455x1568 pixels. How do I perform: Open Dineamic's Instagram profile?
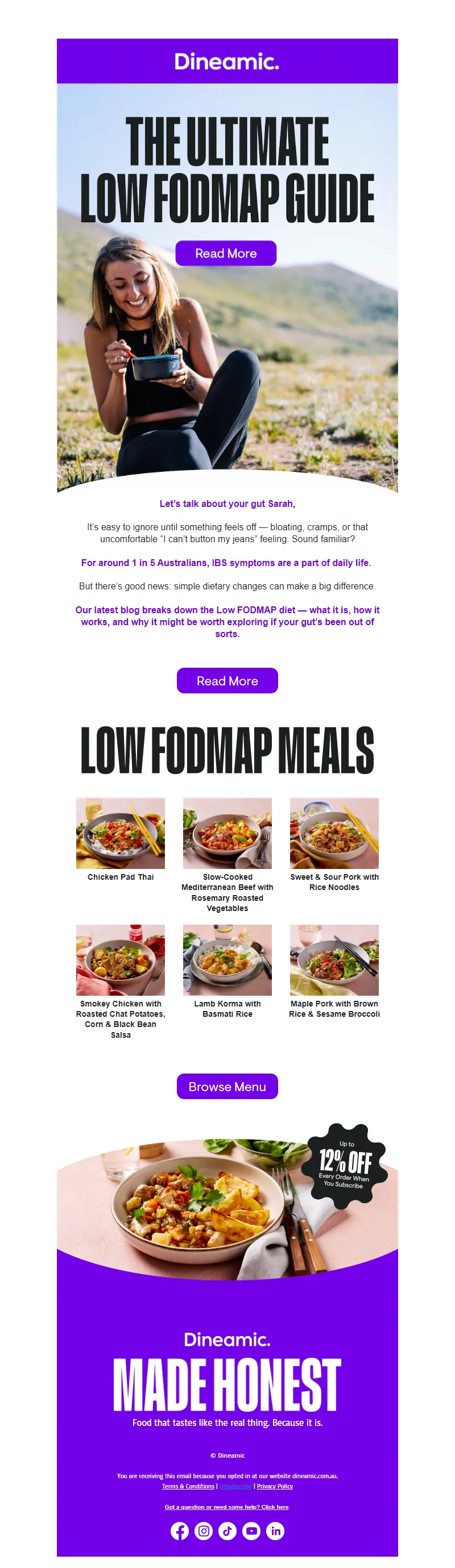(x=204, y=1530)
